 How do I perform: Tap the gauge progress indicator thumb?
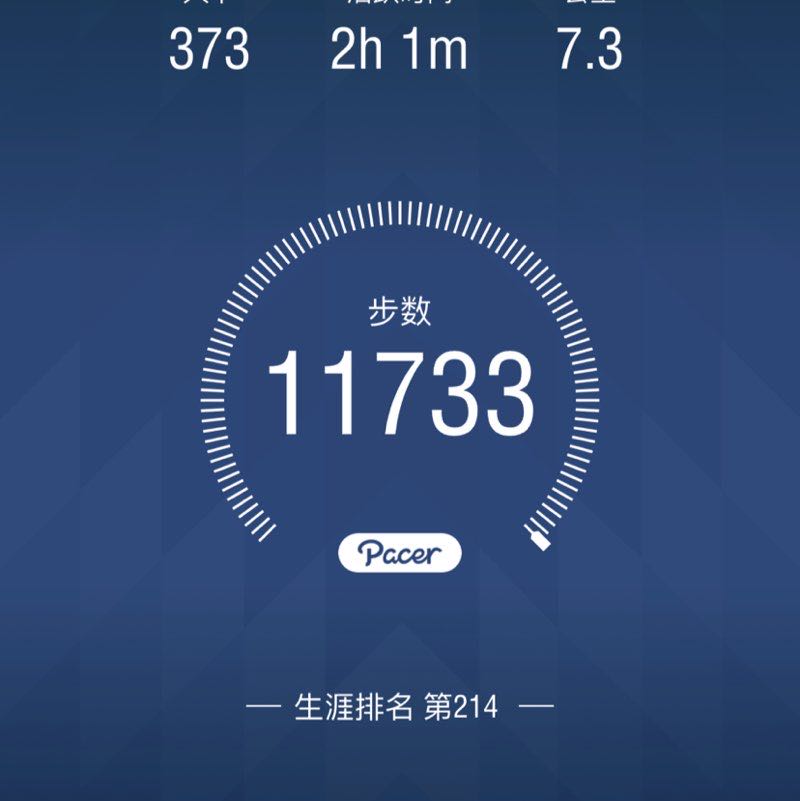pos(538,542)
